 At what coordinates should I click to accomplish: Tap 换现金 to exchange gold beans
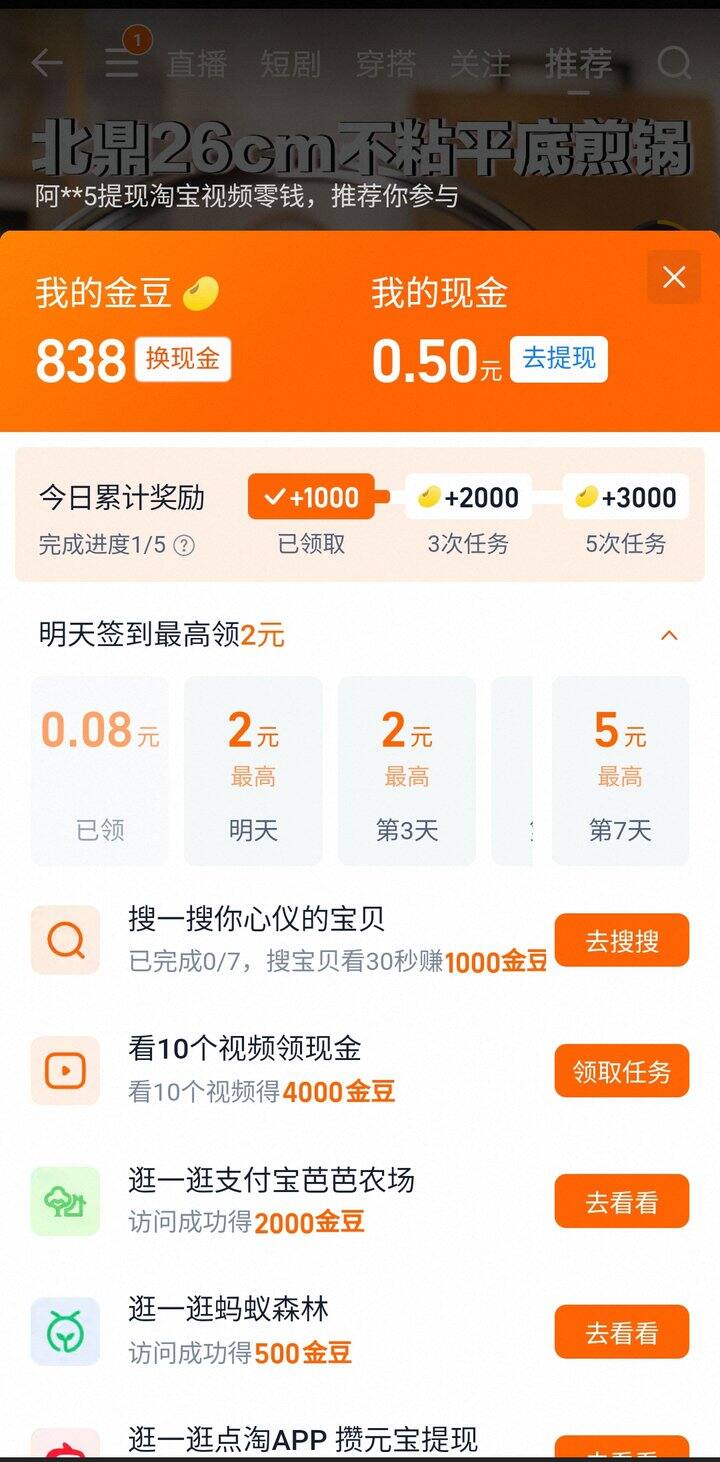(183, 359)
